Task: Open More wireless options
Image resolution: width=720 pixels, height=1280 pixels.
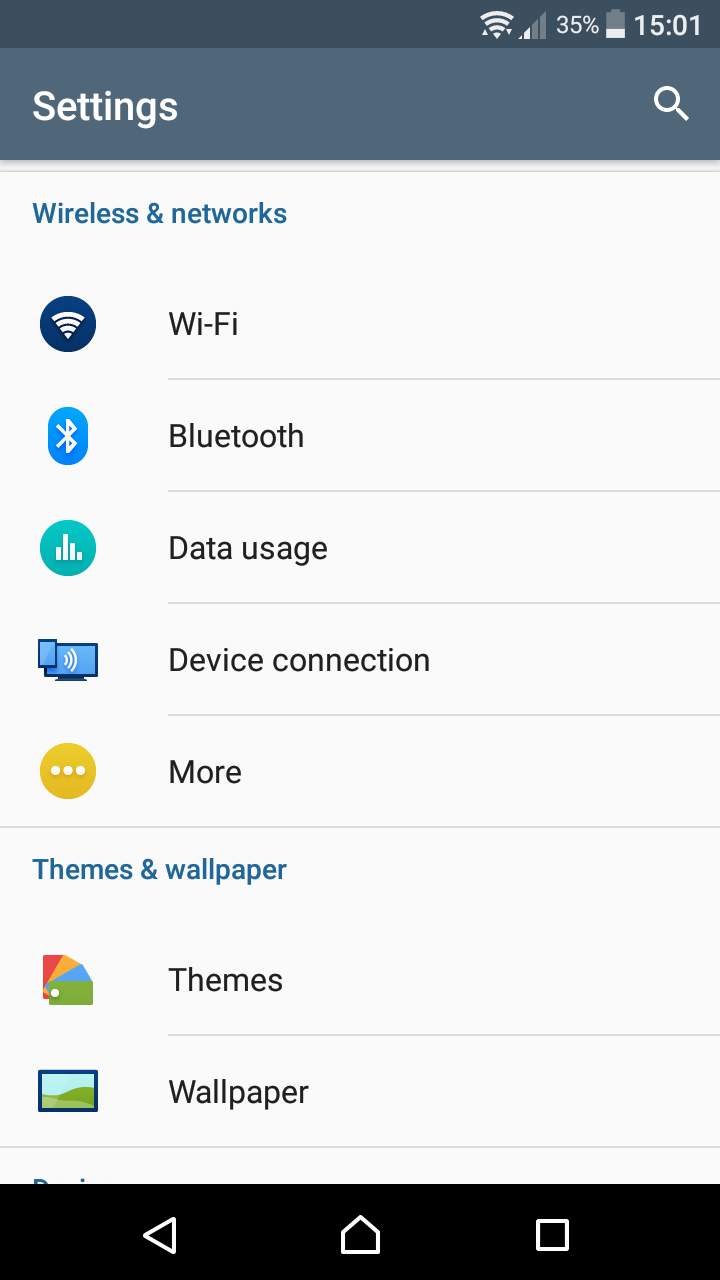Action: pos(360,772)
